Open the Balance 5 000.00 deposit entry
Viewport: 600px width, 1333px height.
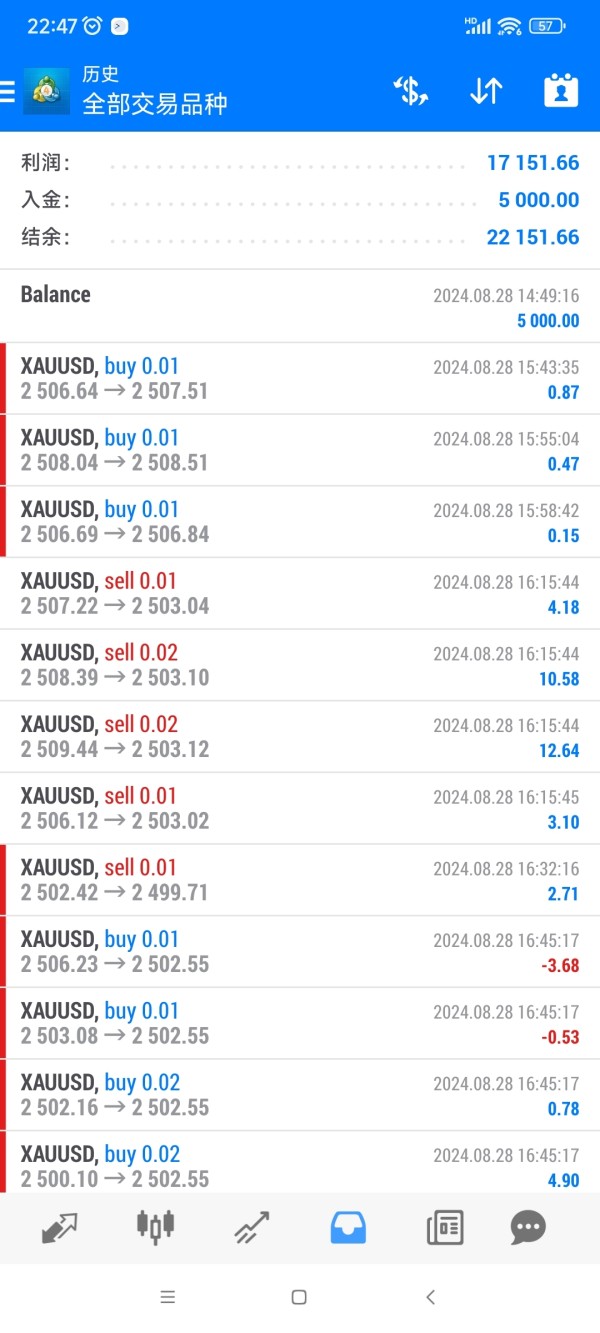pos(300,306)
